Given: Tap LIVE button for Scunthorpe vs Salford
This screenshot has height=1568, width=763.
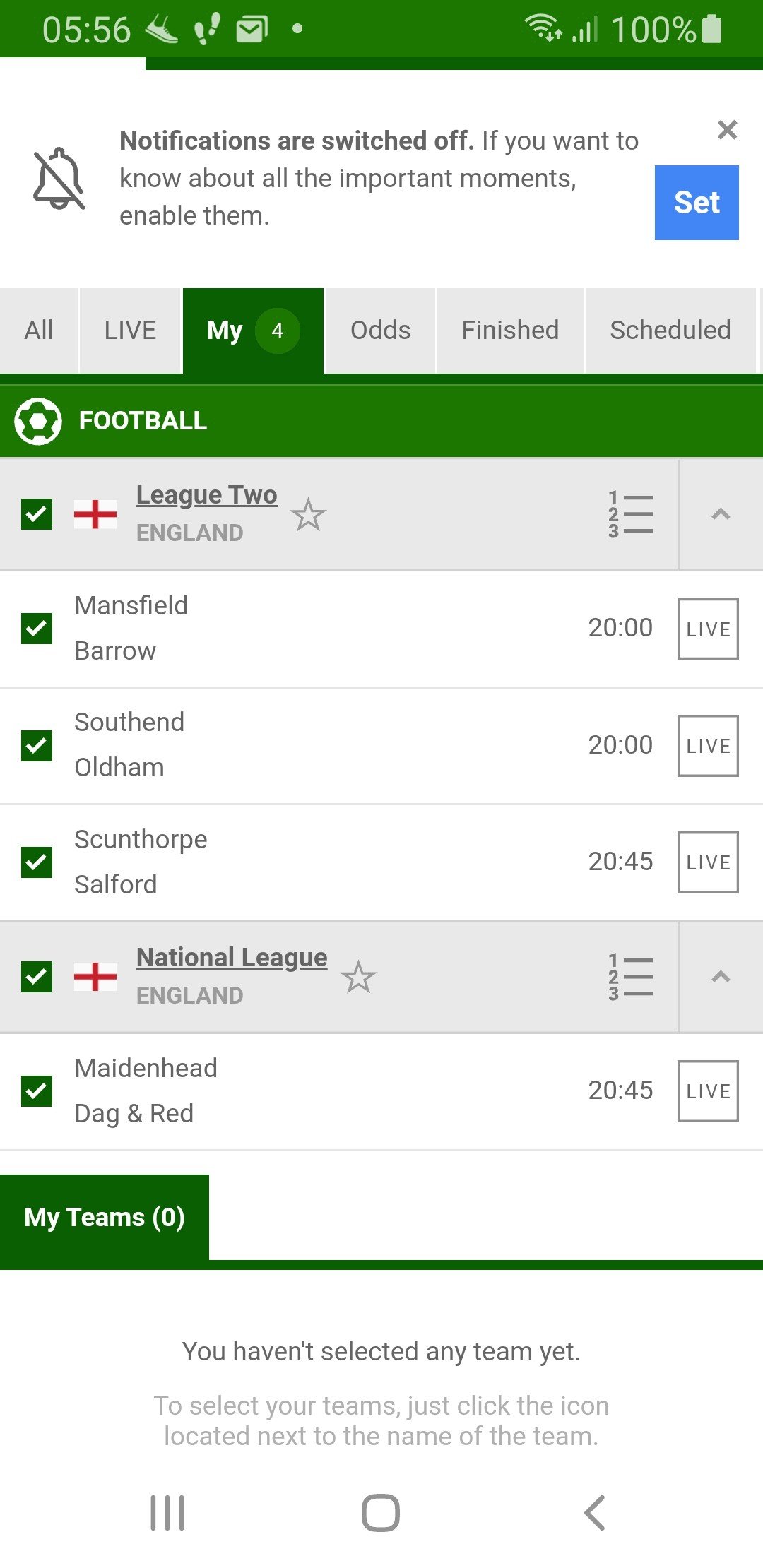Looking at the screenshot, I should (708, 862).
